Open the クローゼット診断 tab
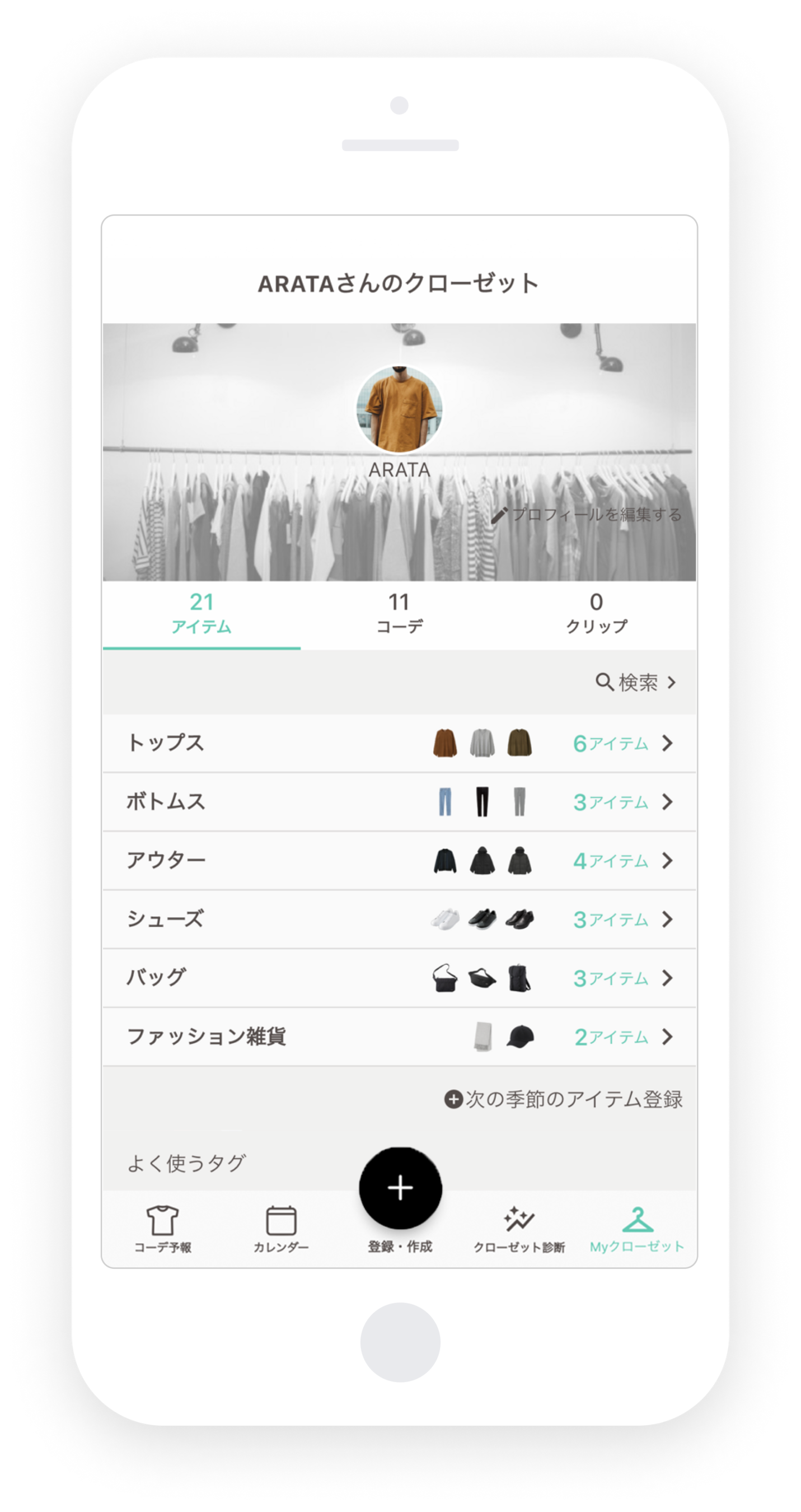801x1512 pixels. pyautogui.click(x=519, y=1229)
